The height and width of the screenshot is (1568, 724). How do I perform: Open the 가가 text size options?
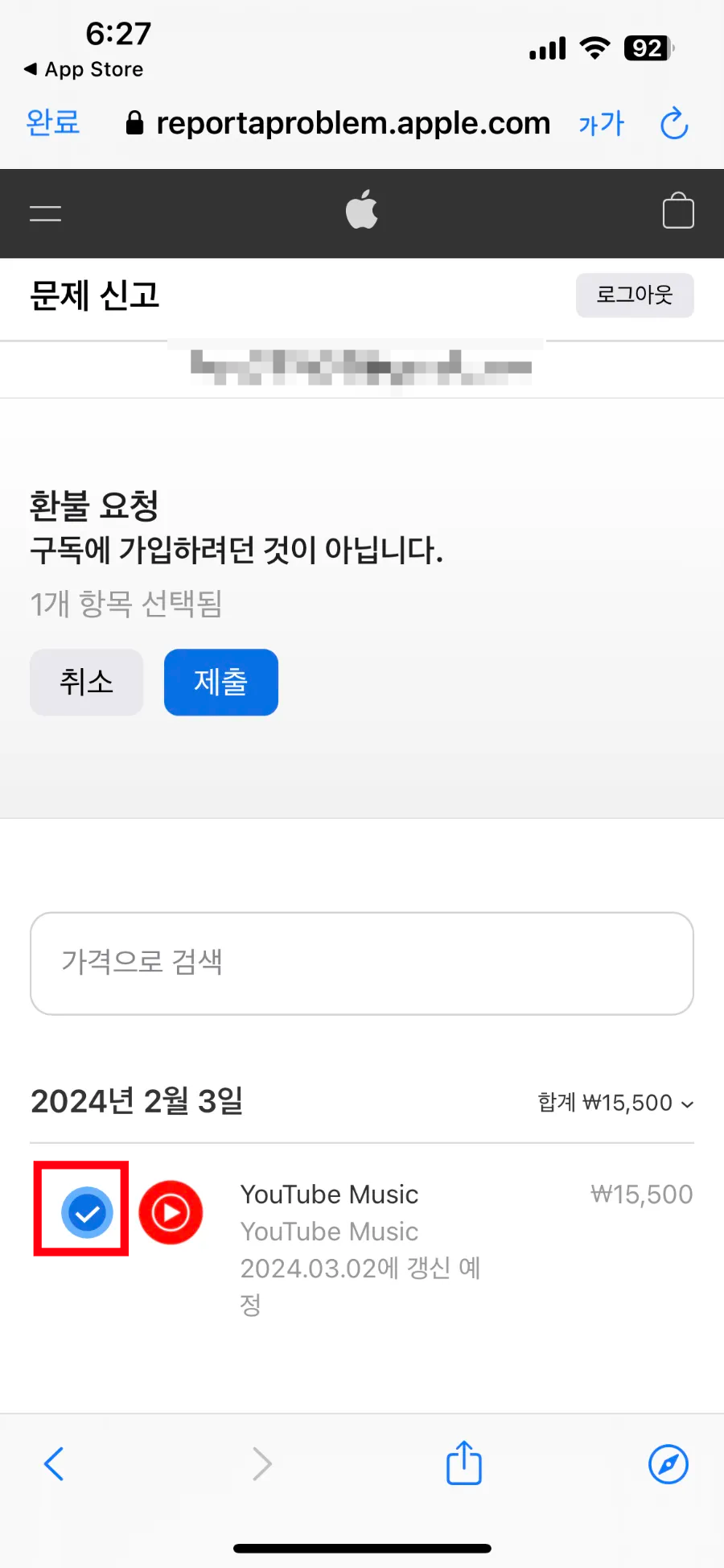coord(601,123)
